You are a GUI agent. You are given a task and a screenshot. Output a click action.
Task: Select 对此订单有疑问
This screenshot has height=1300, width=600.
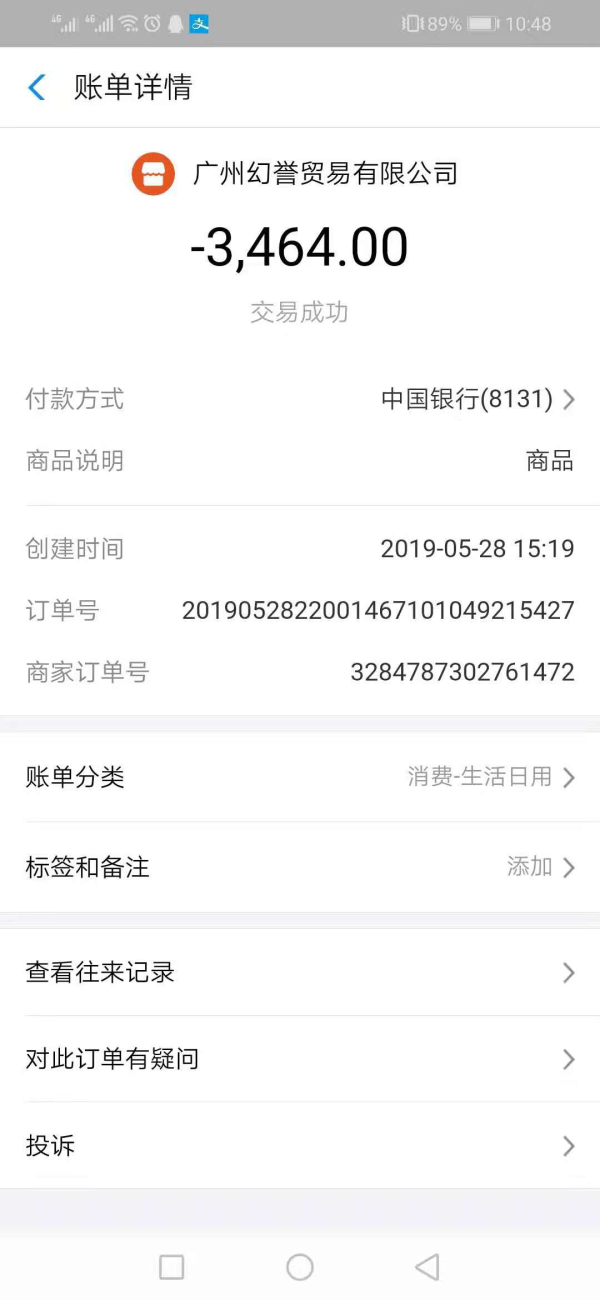pyautogui.click(x=300, y=1059)
